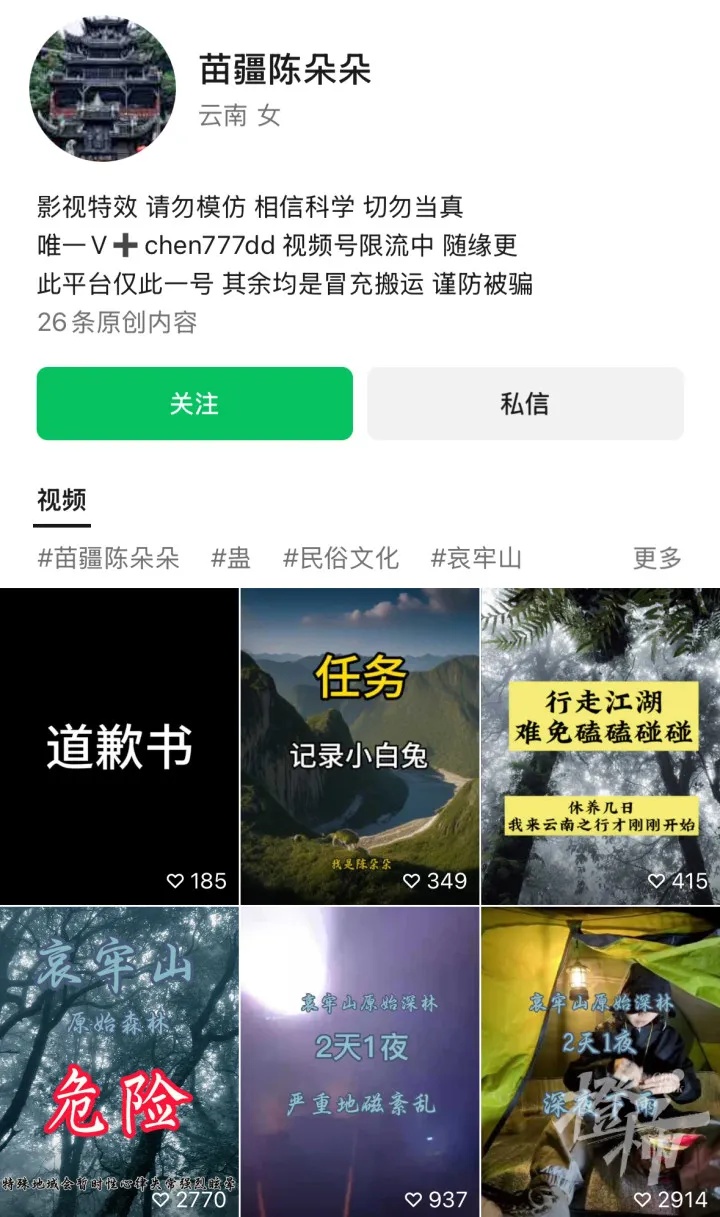Switch to the 视频 tab
The height and width of the screenshot is (1217, 720).
61,498
